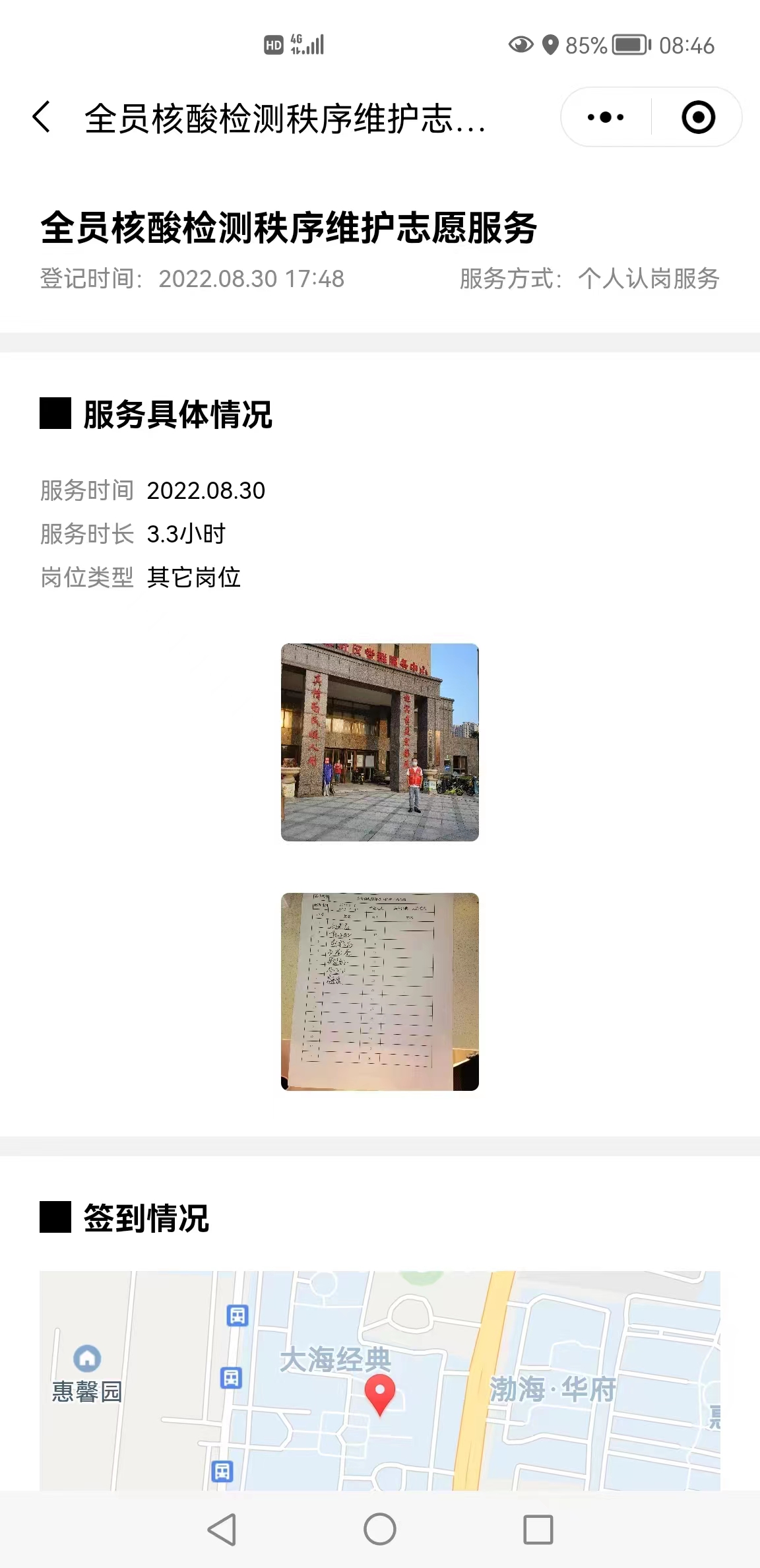Open the check-in location map
The image size is (760, 1568).
tap(380, 1381)
